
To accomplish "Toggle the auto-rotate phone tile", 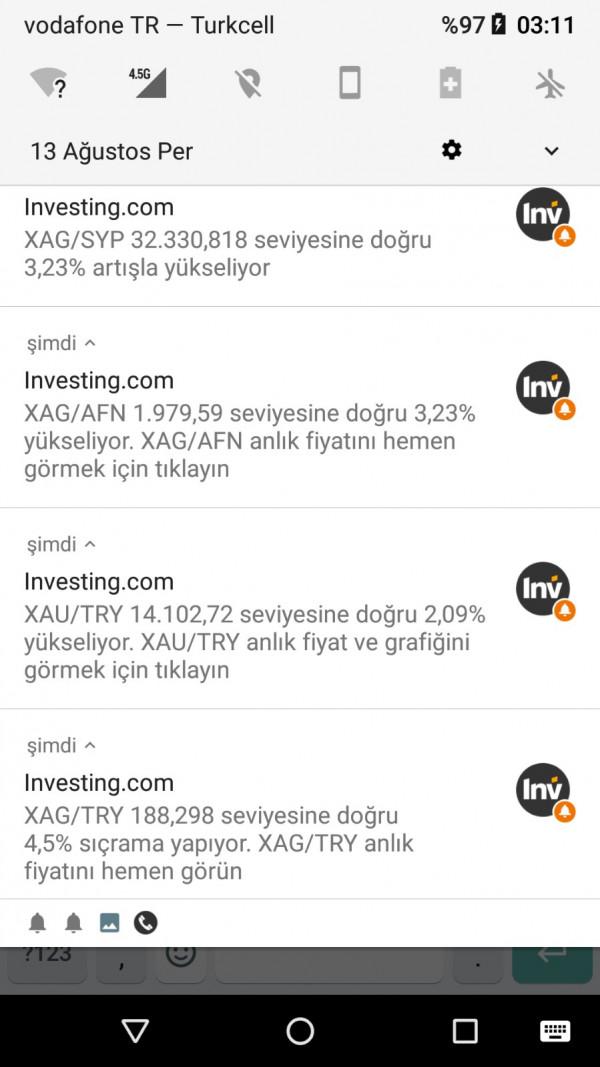I will click(350, 84).
